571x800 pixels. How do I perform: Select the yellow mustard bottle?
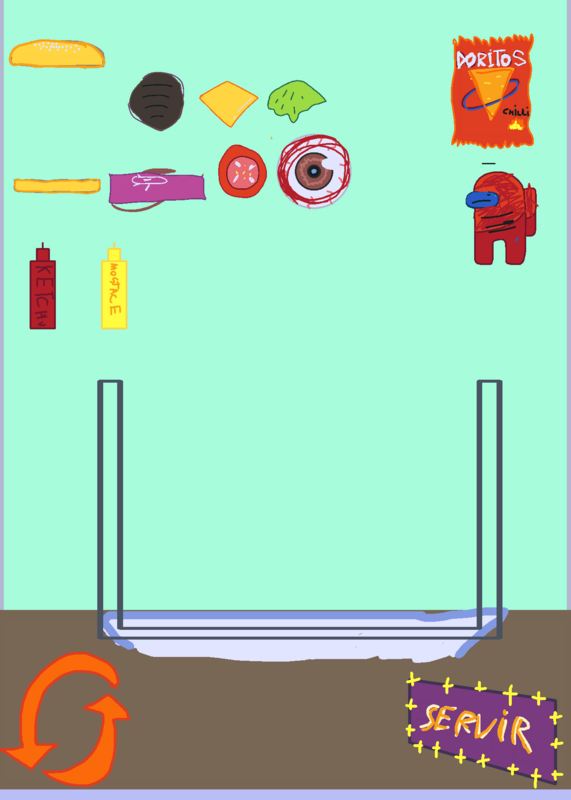coord(114,287)
